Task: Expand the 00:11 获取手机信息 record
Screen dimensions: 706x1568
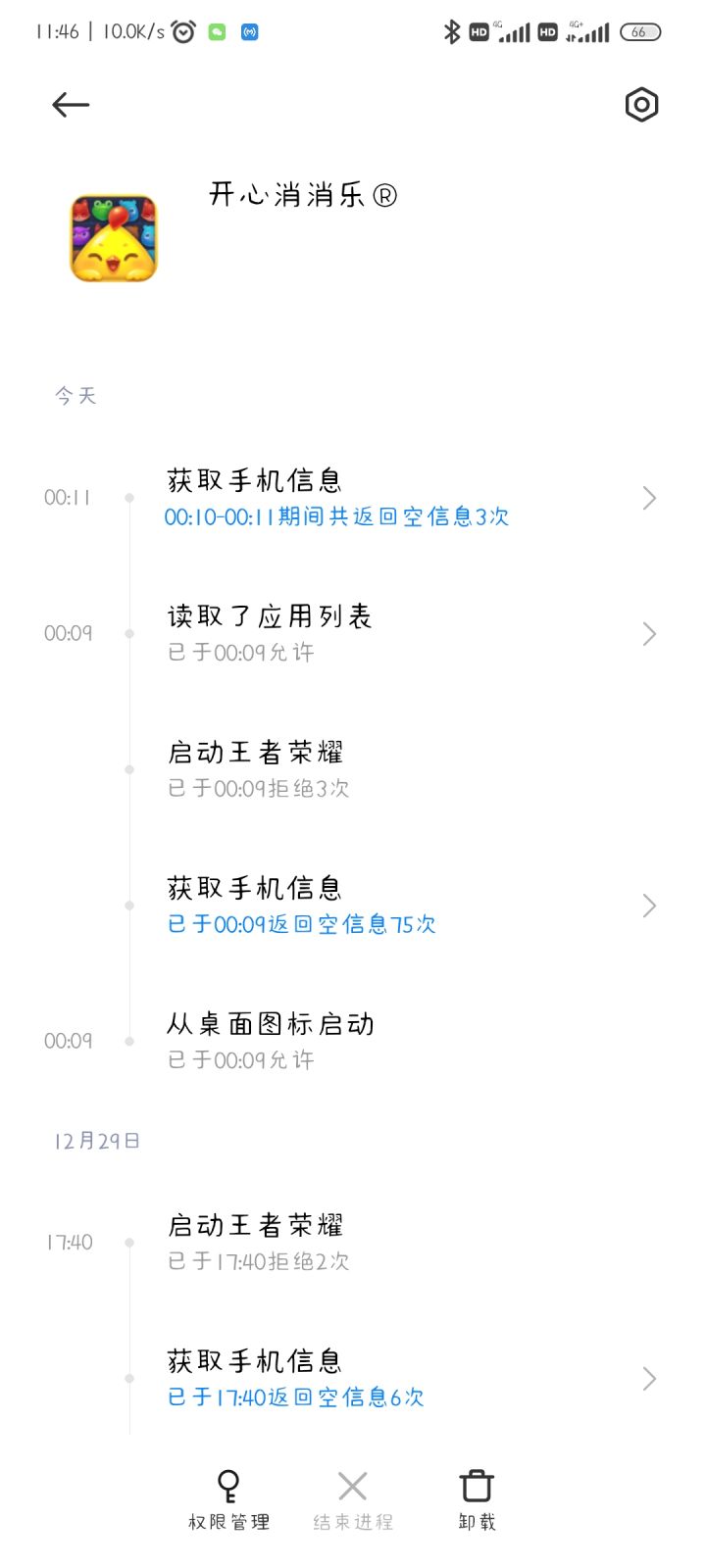Action: [392, 495]
